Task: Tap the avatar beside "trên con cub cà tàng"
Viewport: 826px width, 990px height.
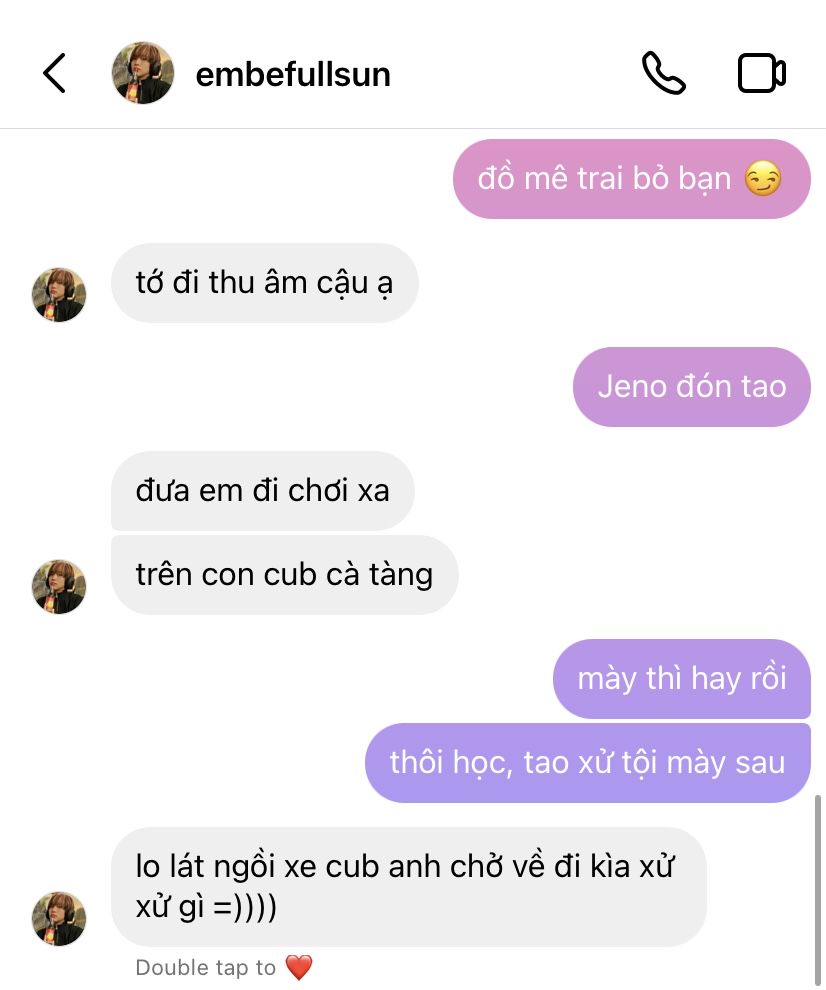Action: (59, 586)
